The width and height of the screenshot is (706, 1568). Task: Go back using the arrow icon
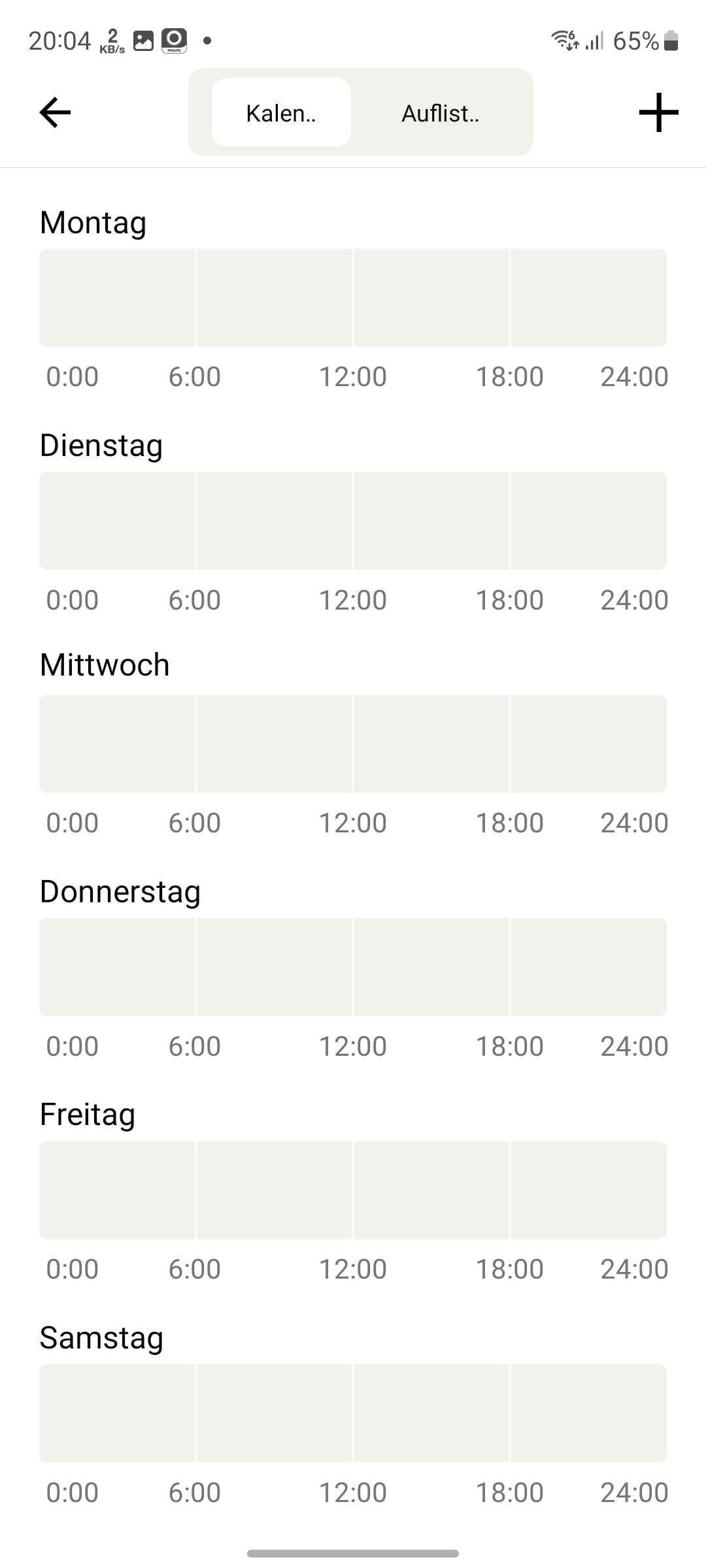55,112
